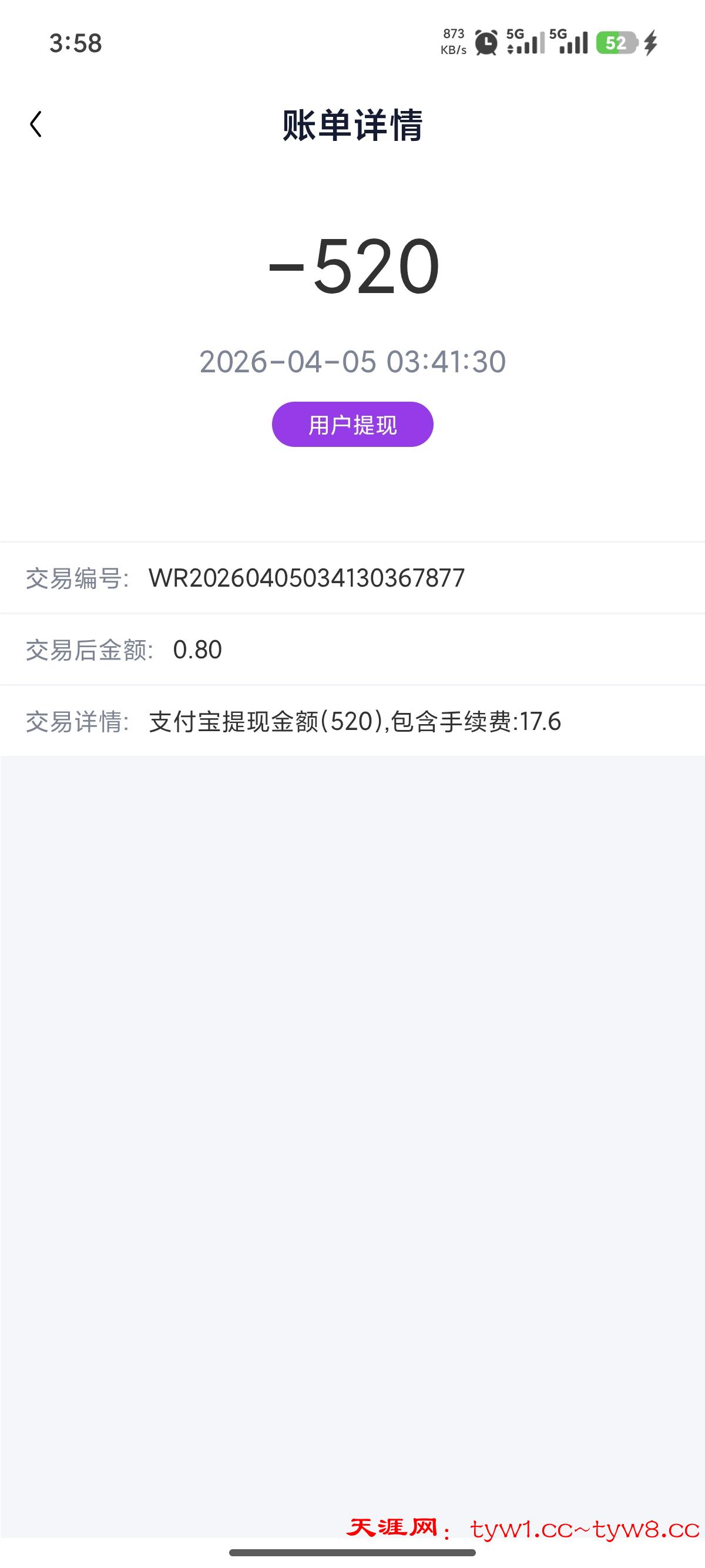Image resolution: width=705 pixels, height=1568 pixels.
Task: Click the charging lightning bolt icon
Action: tap(651, 43)
